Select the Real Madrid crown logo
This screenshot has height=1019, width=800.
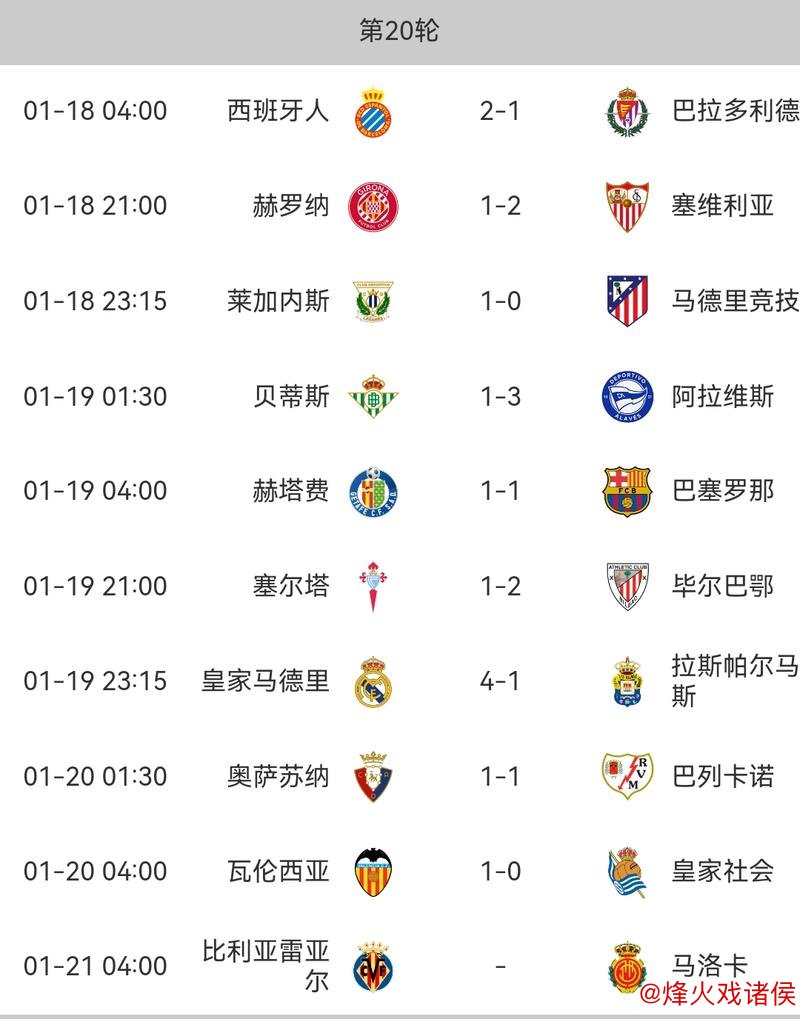tap(375, 680)
